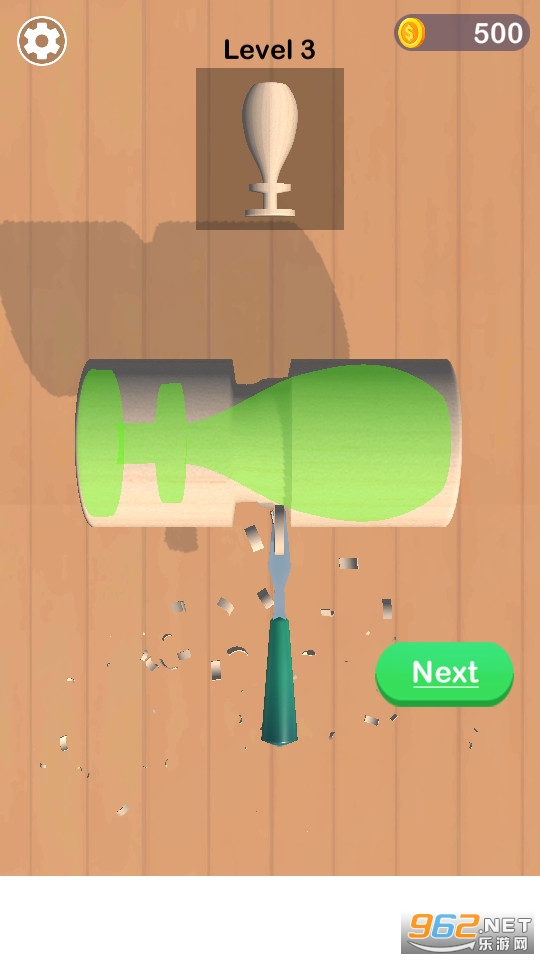
Task: Tap the green Next button
Action: coord(444,673)
